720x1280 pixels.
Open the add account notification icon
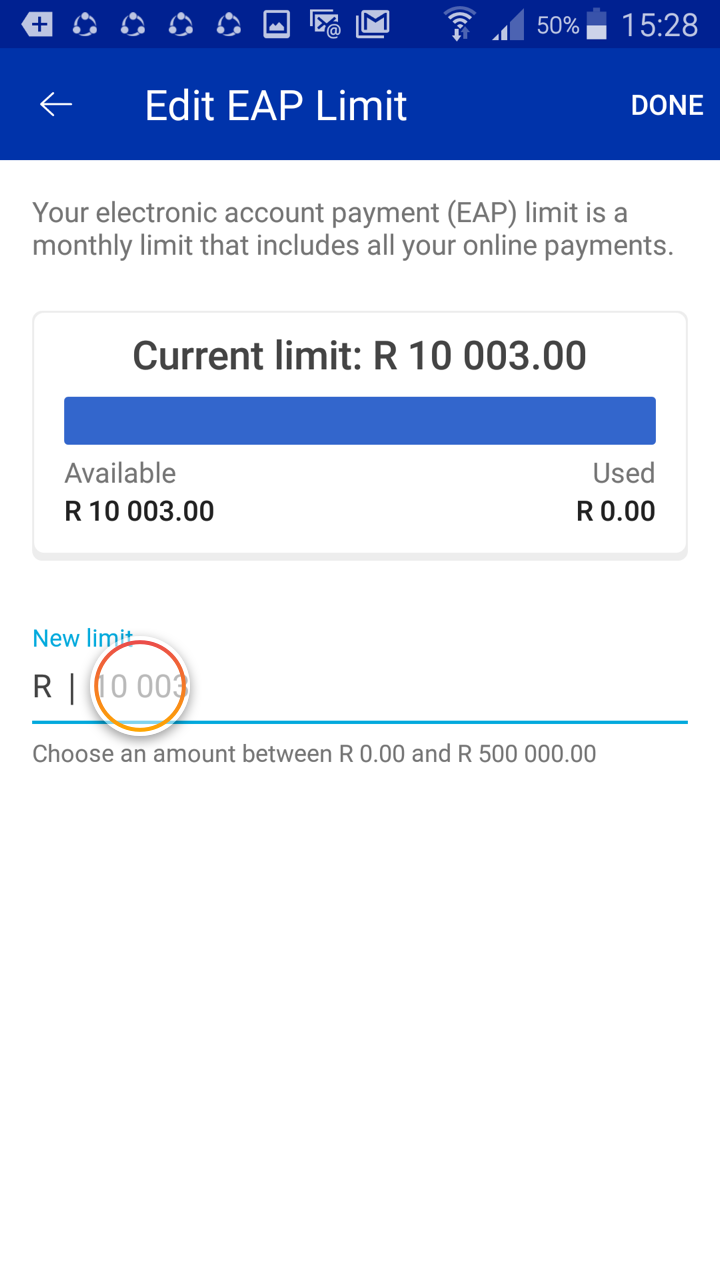click(38, 24)
